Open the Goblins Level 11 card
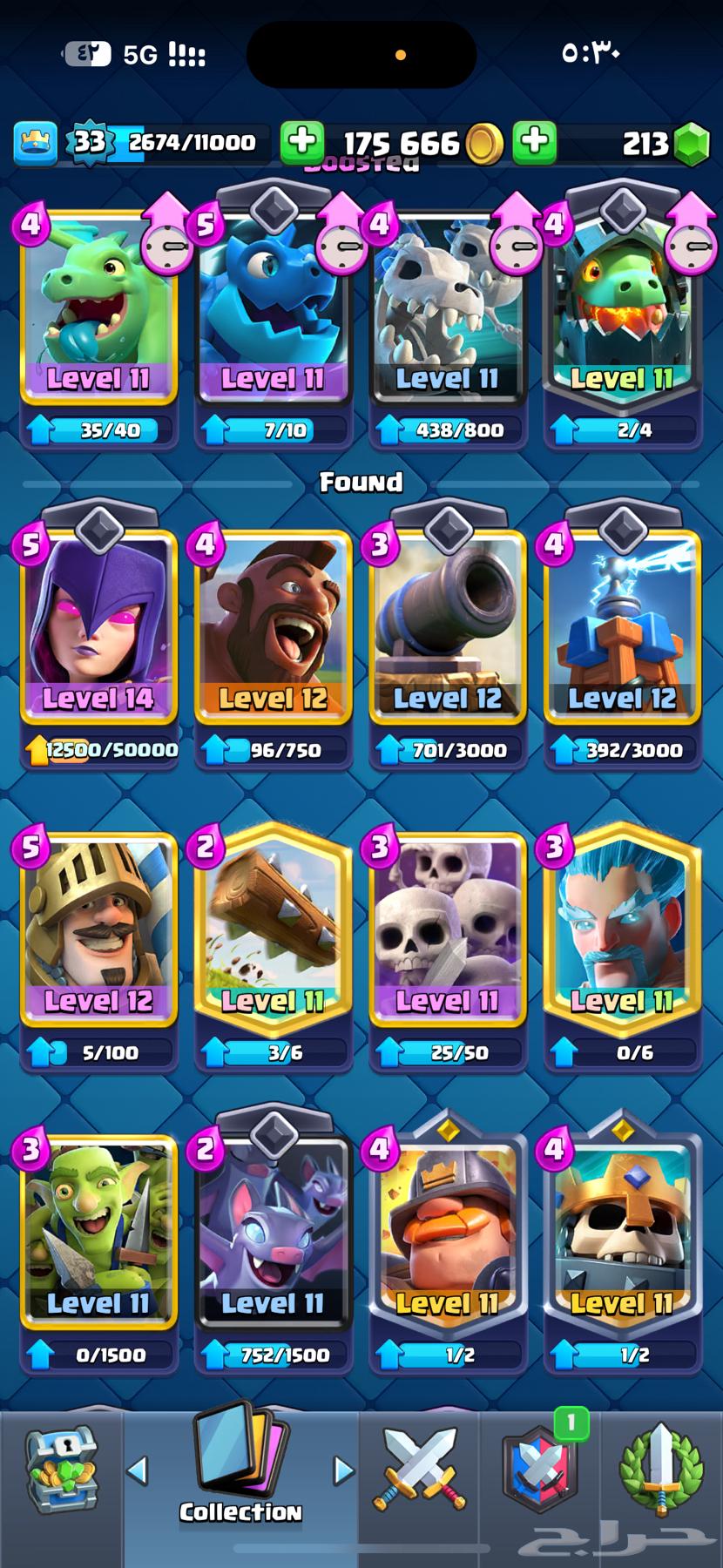This screenshot has width=723, height=1568. pyautogui.click(x=98, y=1233)
